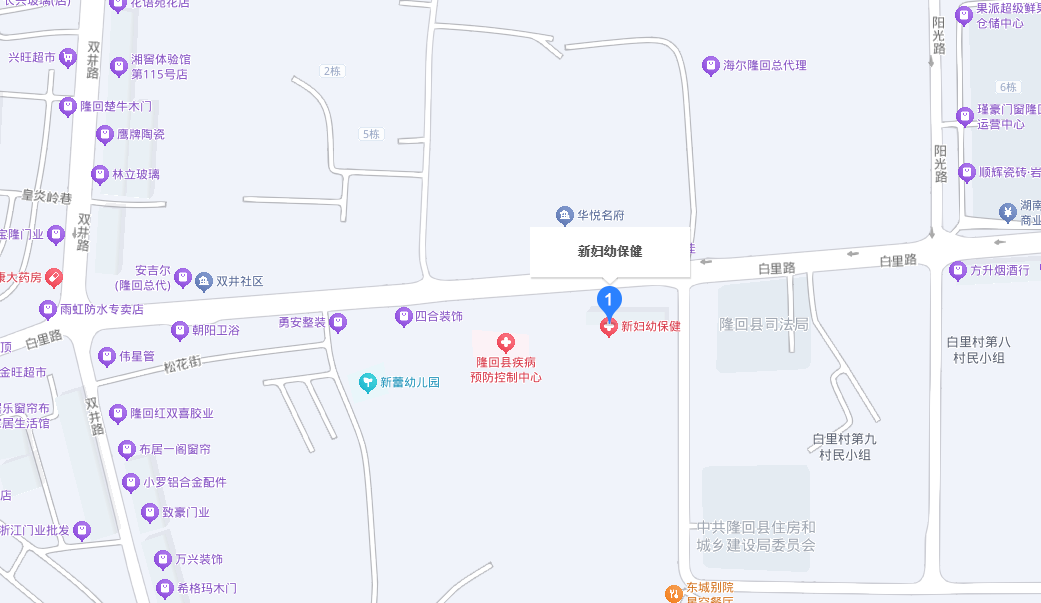Open the 新妇幼保健 info popup

(x=609, y=251)
